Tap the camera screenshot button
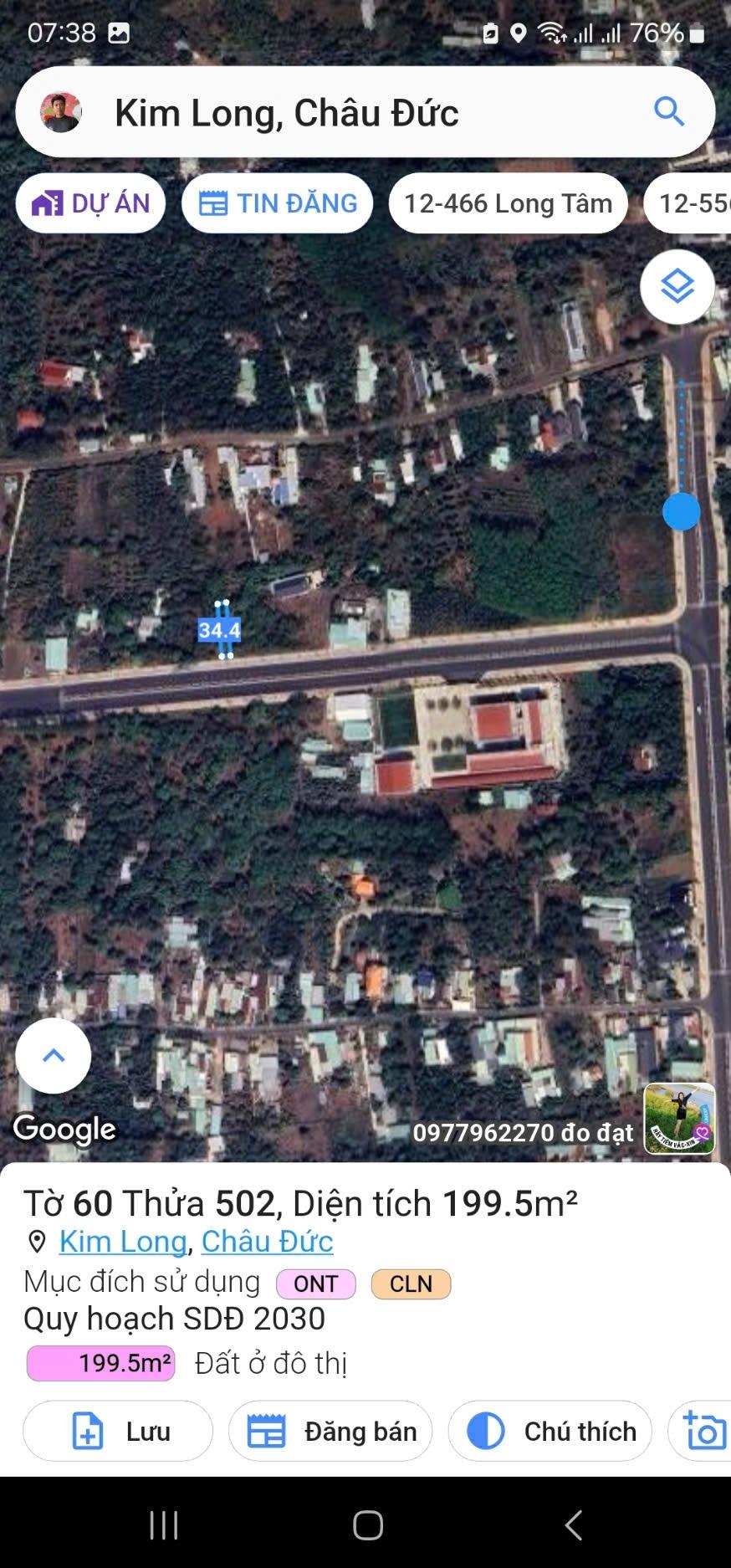The image size is (731, 1568). point(704,1431)
